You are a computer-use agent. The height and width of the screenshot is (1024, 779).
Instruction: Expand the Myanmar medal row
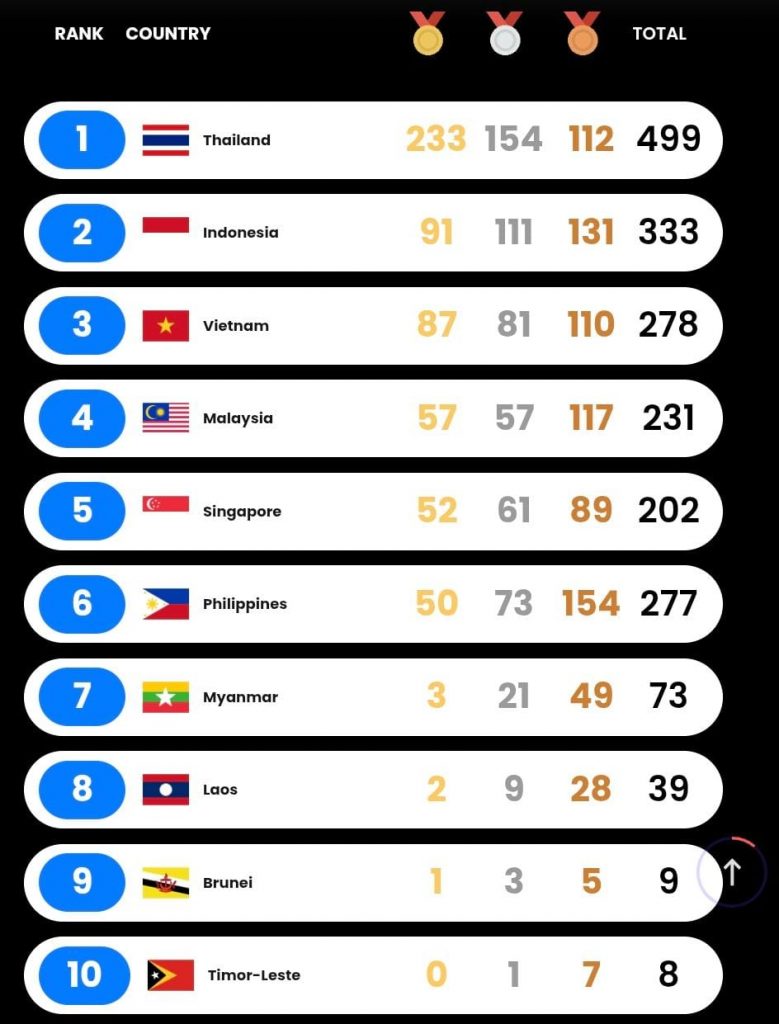coord(375,697)
